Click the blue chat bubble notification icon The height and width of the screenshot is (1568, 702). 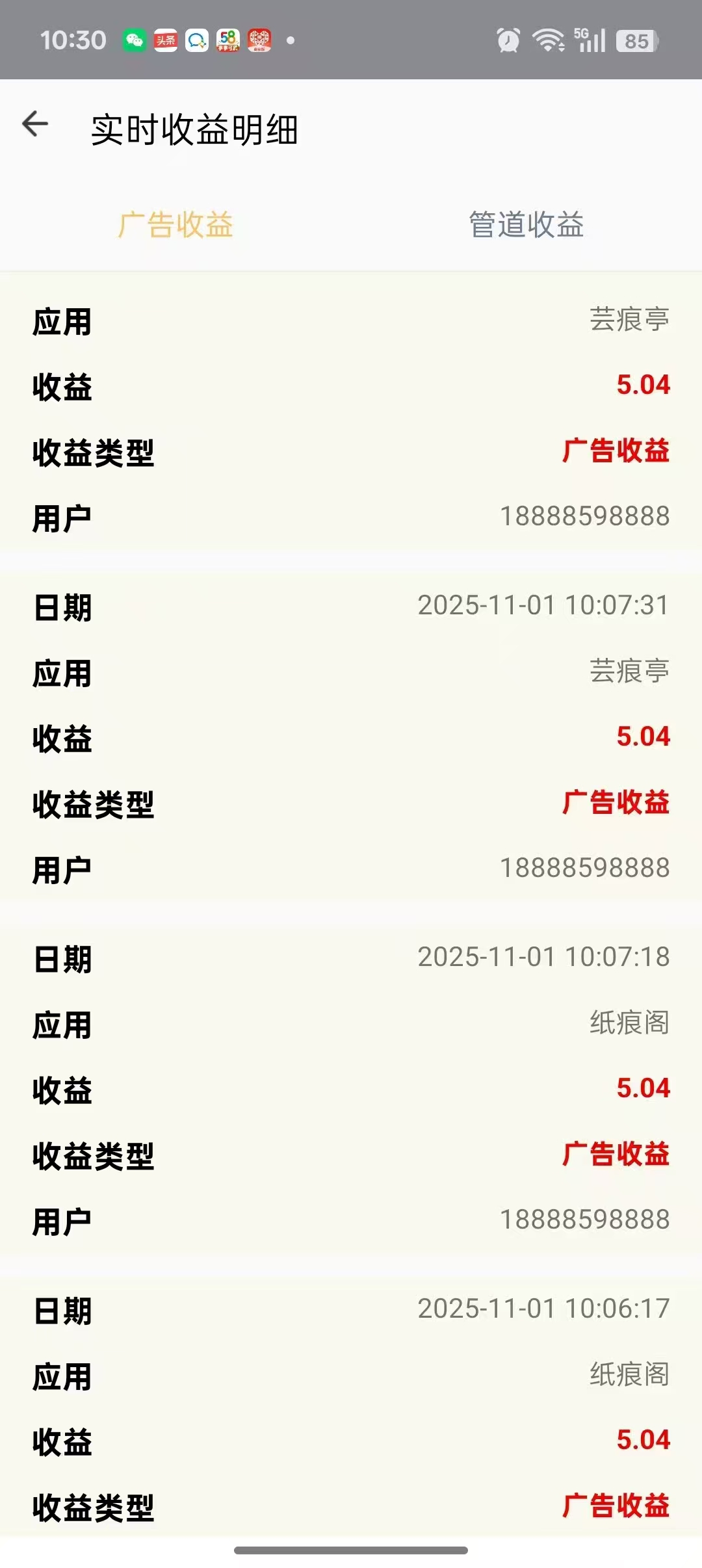pyautogui.click(x=196, y=41)
